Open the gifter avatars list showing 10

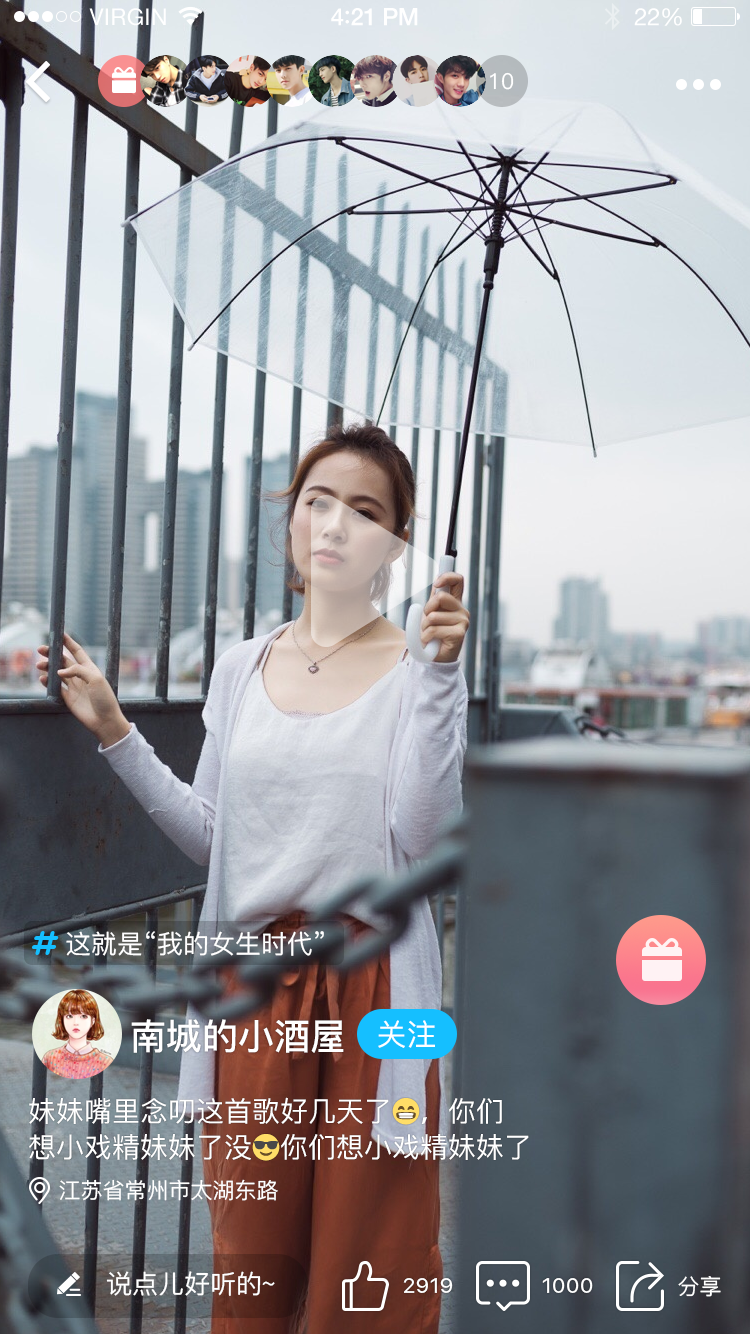click(500, 82)
